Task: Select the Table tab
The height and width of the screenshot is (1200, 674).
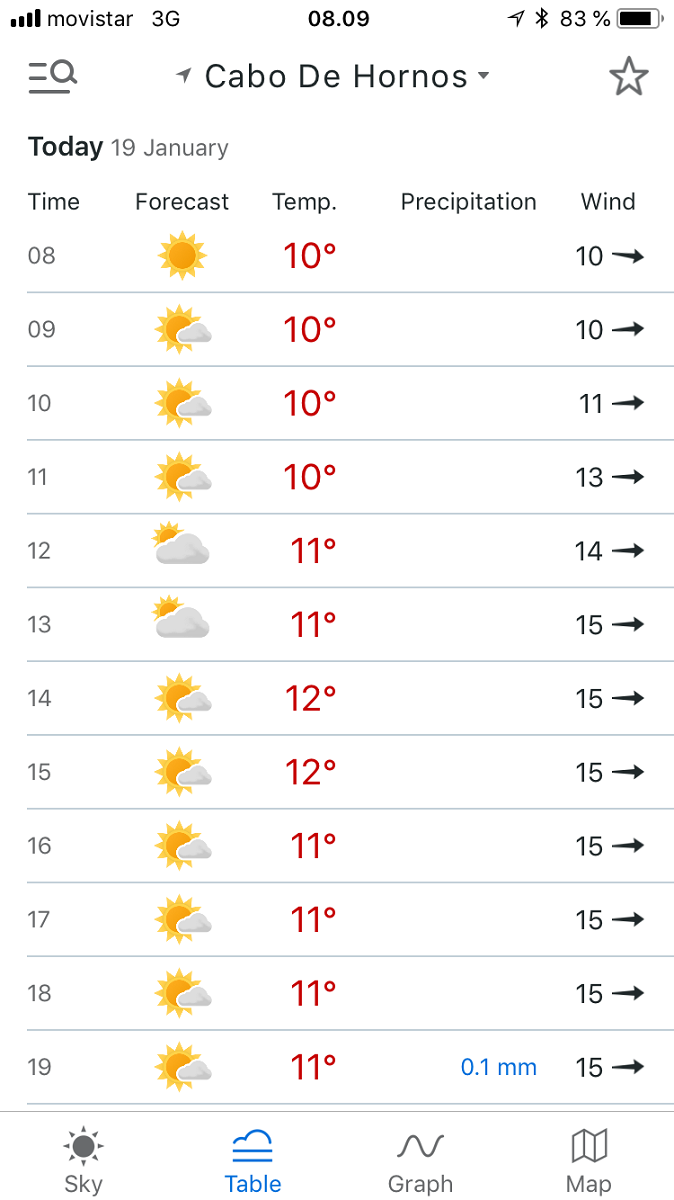Action: tap(252, 1160)
